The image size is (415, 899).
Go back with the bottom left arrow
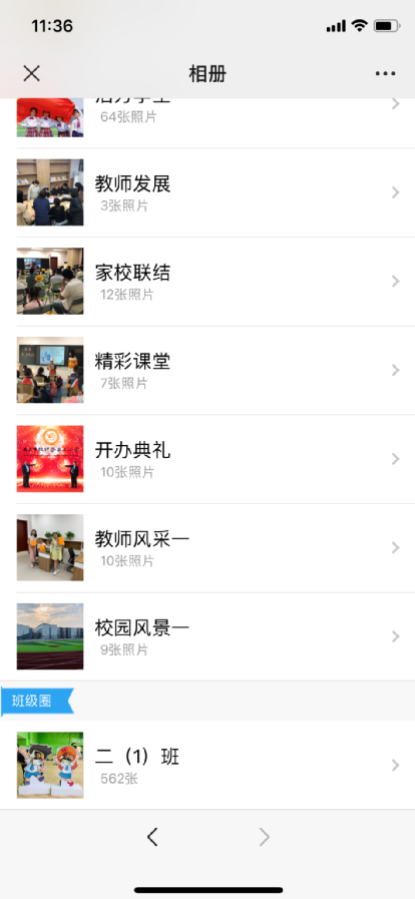(152, 838)
